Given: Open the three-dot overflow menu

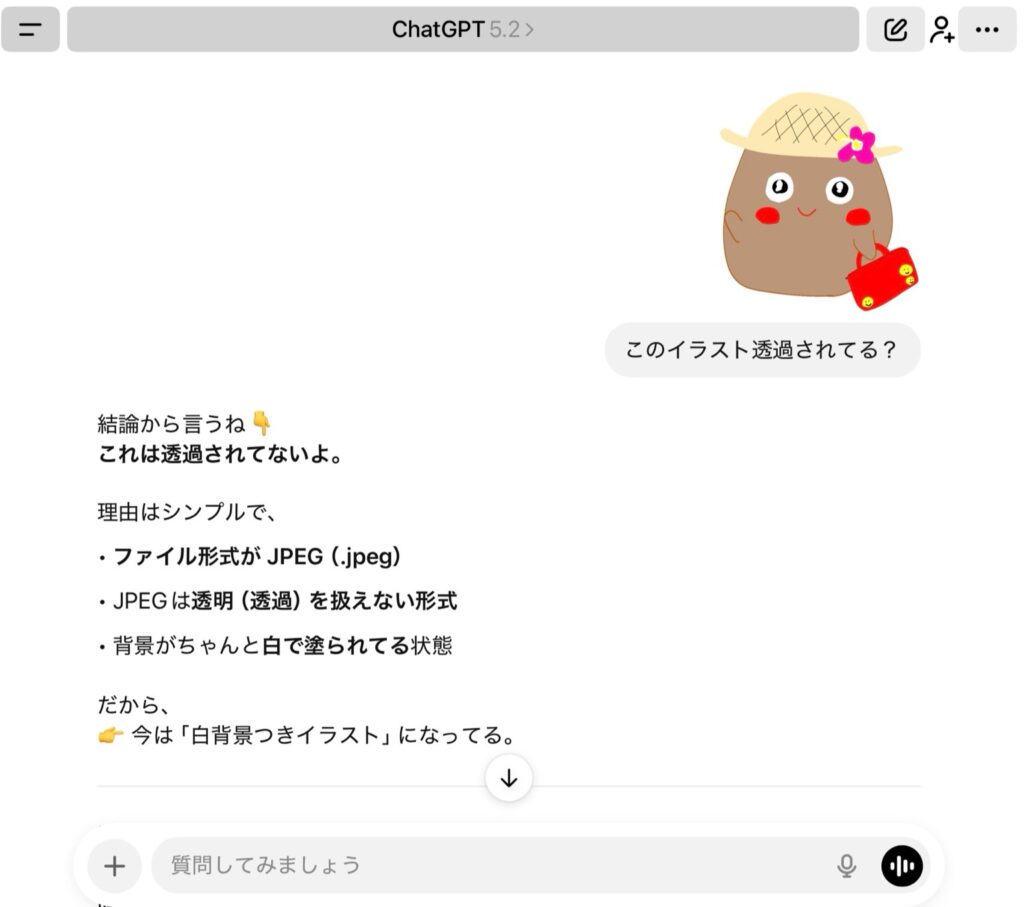Looking at the screenshot, I should [x=987, y=30].
